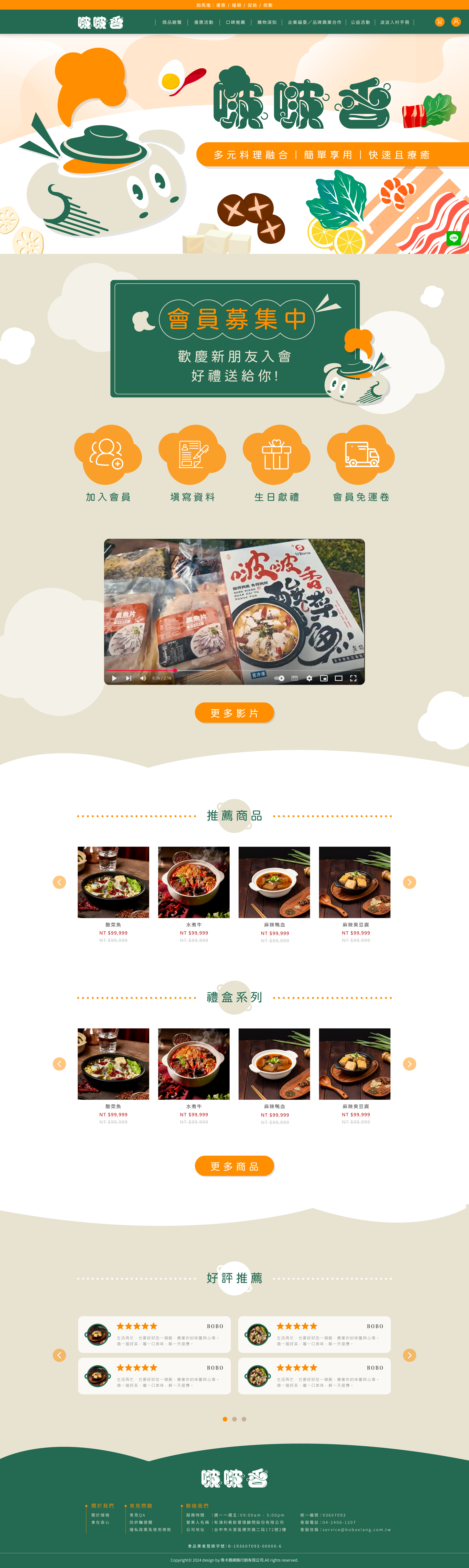Go to next page of 好評推薦 reviews
This screenshot has width=469, height=1568.
point(409,1355)
